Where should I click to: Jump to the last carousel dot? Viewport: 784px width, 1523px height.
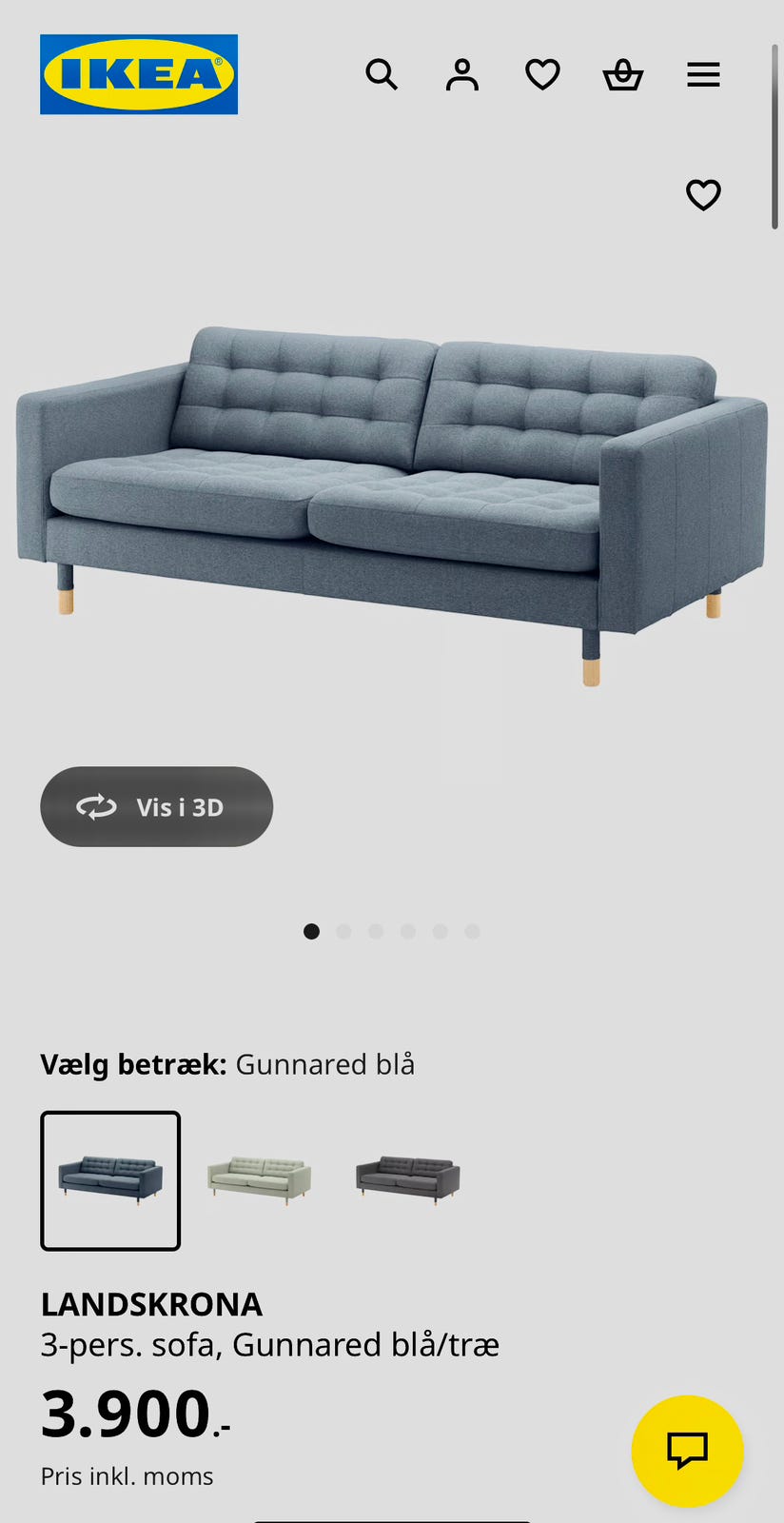click(472, 931)
